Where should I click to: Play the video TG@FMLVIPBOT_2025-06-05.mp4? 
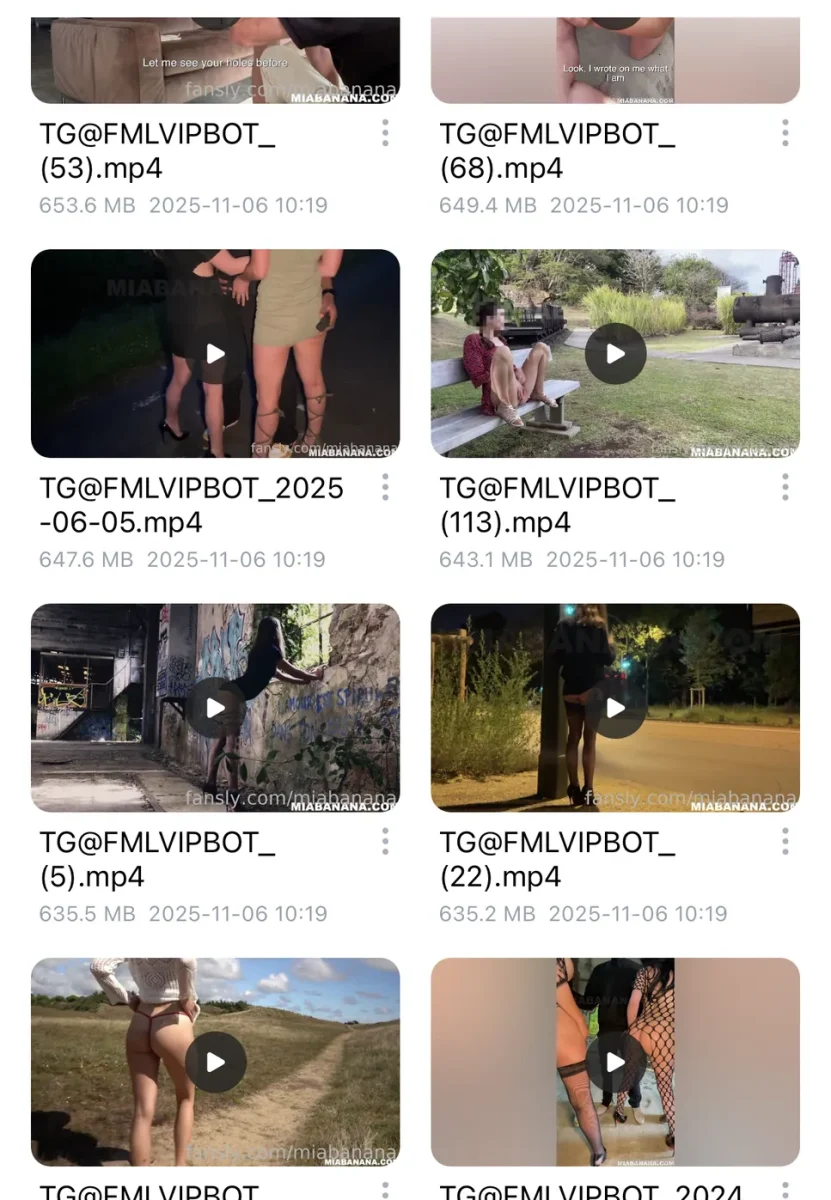pyautogui.click(x=215, y=354)
